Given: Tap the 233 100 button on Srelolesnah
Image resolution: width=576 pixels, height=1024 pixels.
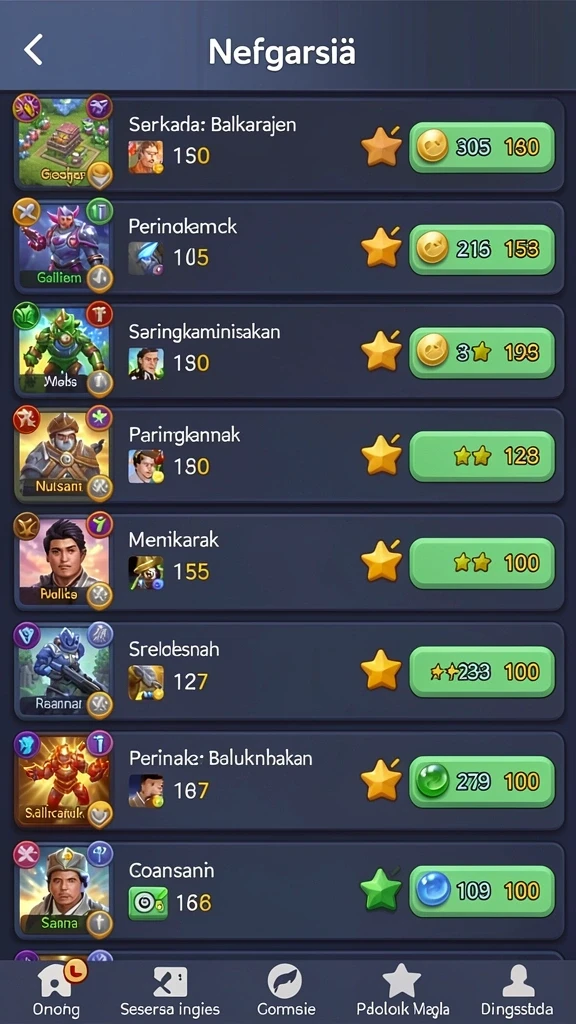Looking at the screenshot, I should 482,671.
